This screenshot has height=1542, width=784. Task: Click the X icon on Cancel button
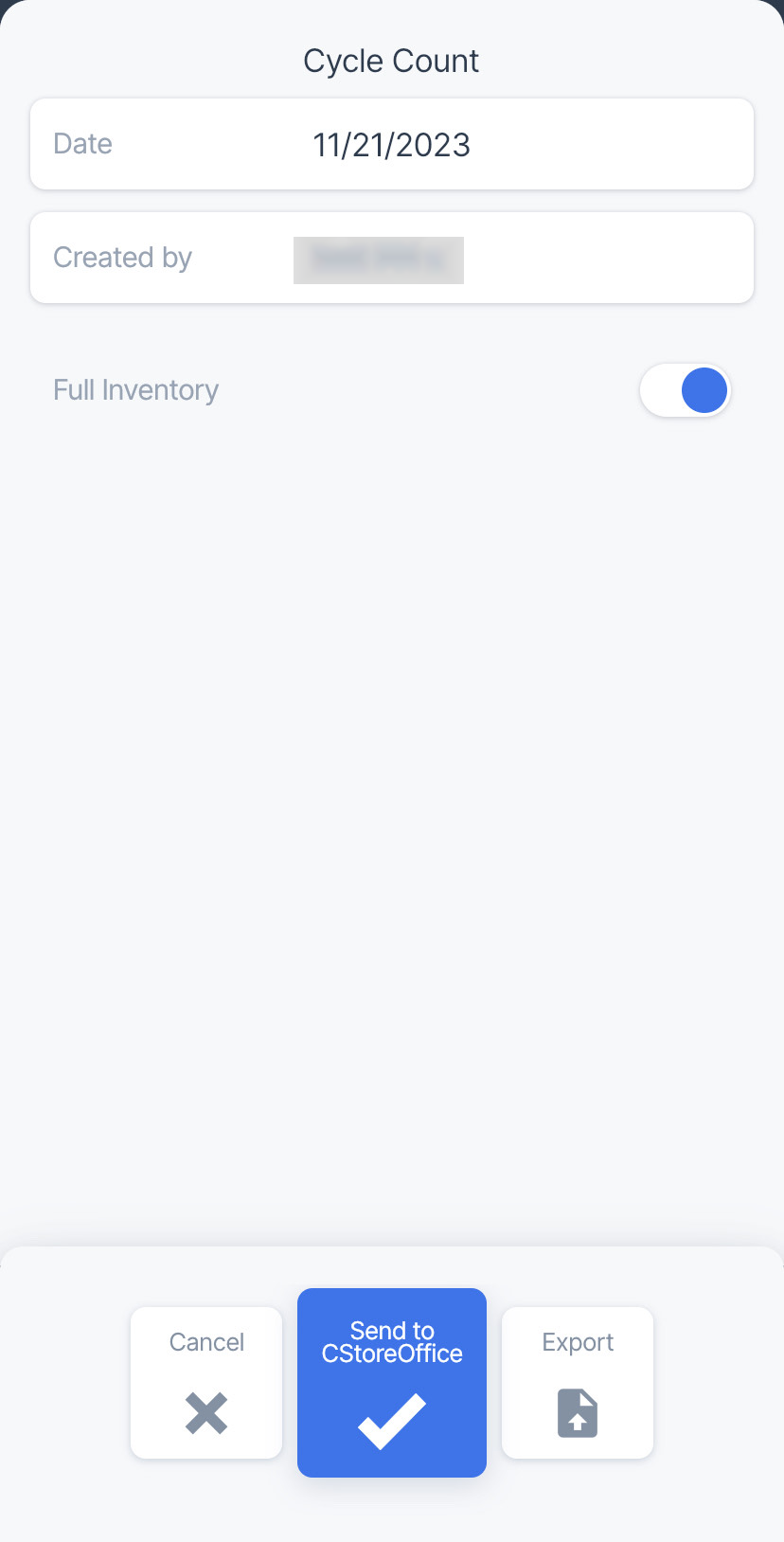tap(205, 1412)
